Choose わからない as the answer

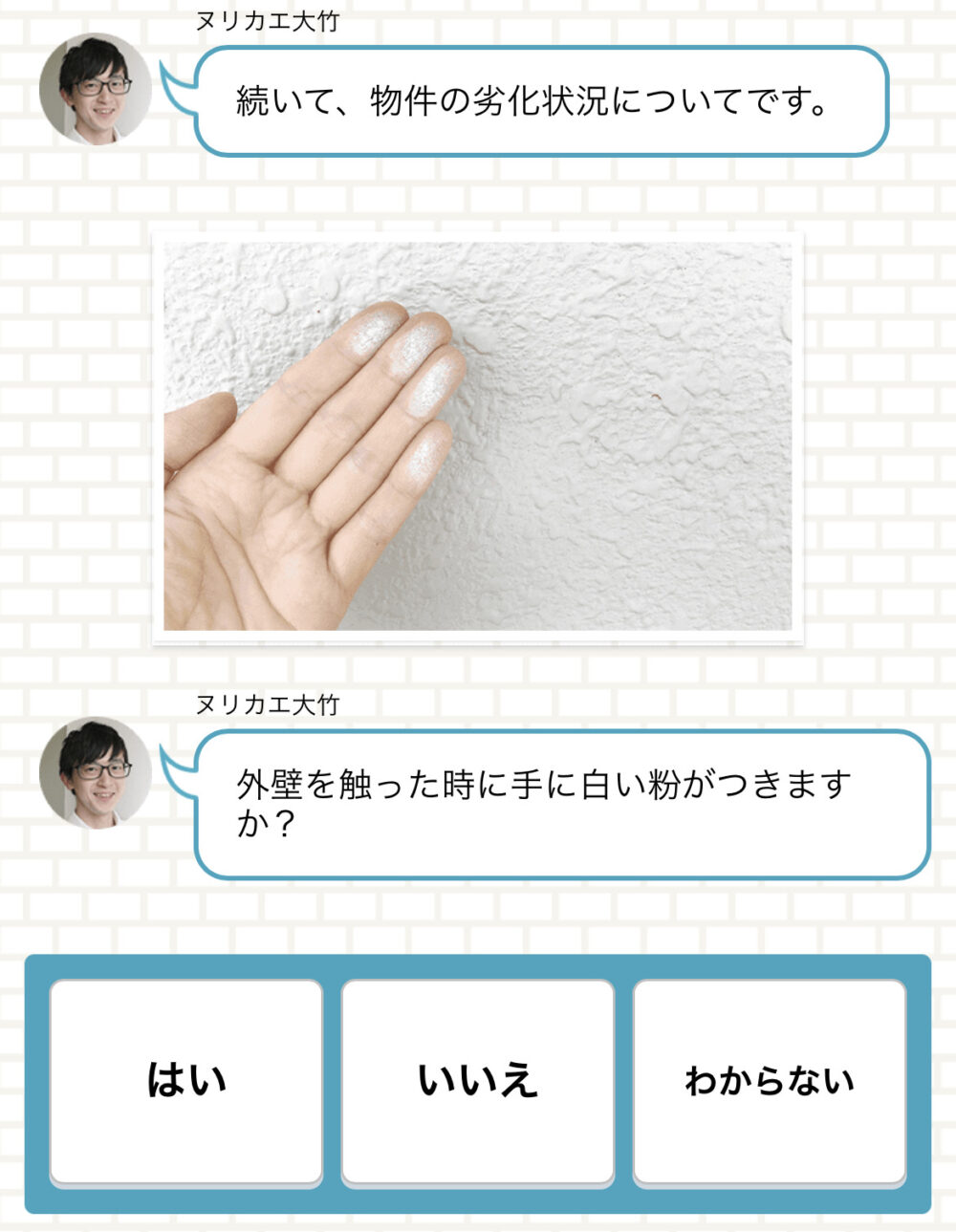pos(769,1080)
